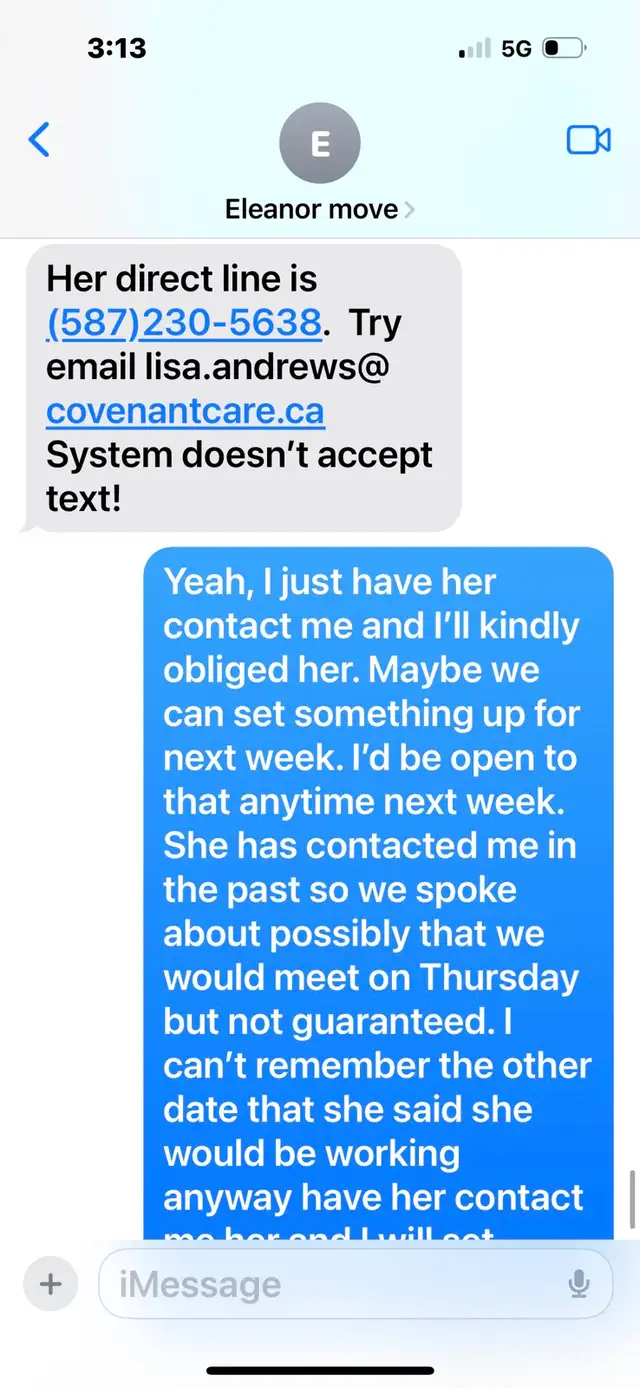640x1388 pixels.
Task: Tap the iMessage text field
Action: 330,1284
